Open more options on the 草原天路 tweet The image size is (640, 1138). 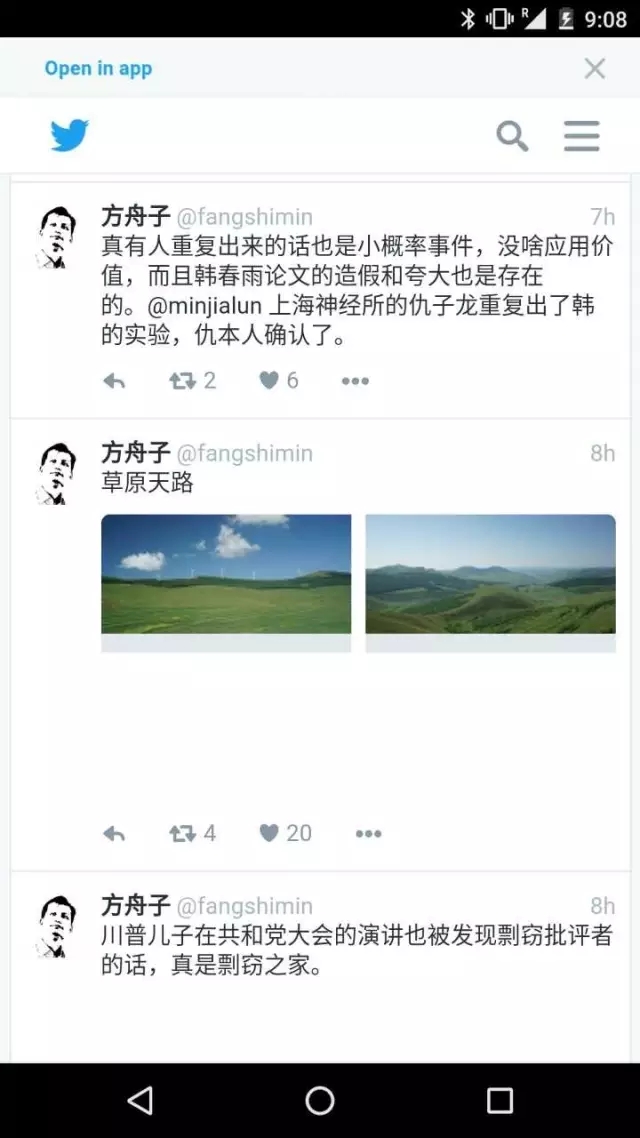[x=368, y=834]
